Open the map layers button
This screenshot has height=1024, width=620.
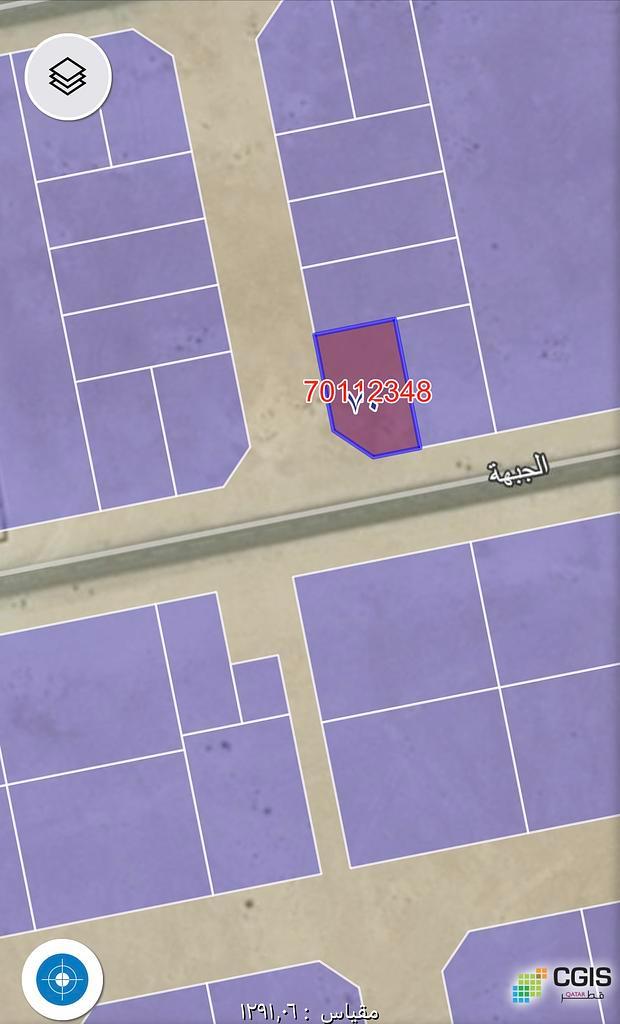pyautogui.click(x=68, y=76)
